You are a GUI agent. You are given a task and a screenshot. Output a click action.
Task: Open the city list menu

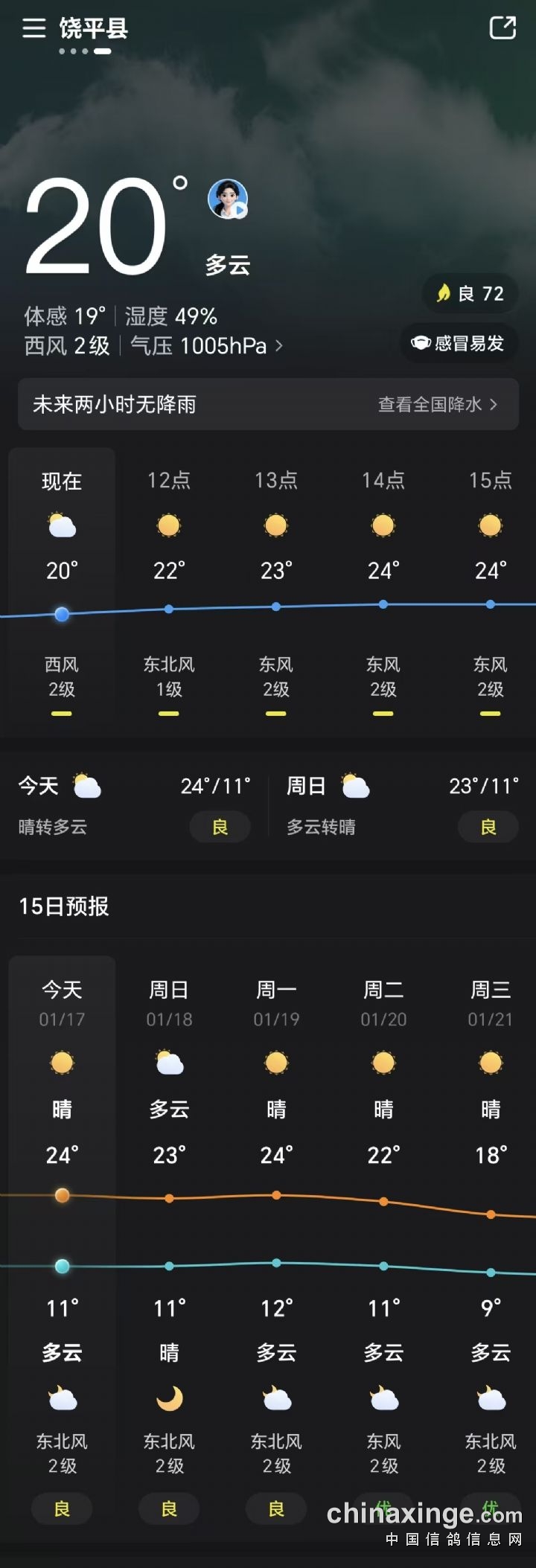pyautogui.click(x=33, y=28)
